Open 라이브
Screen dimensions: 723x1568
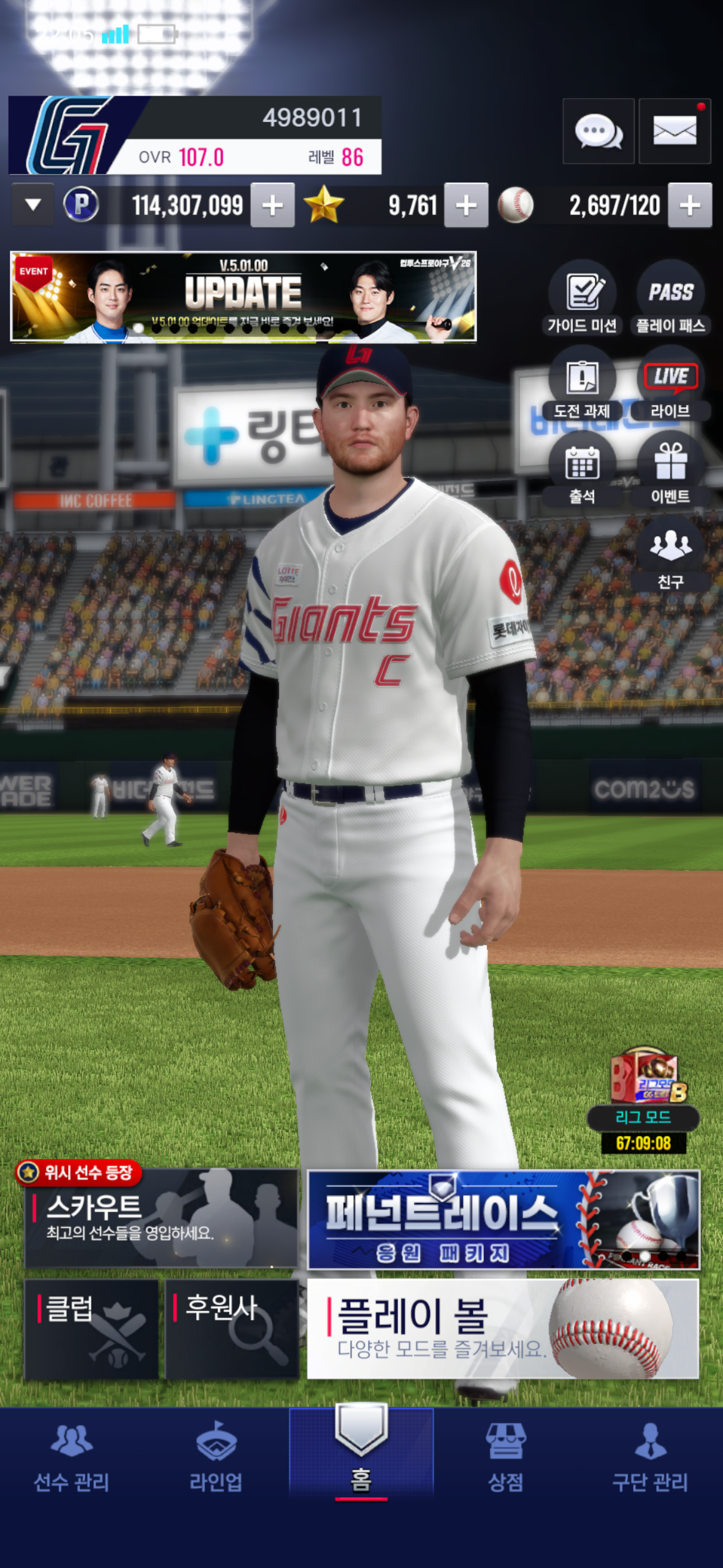point(670,384)
